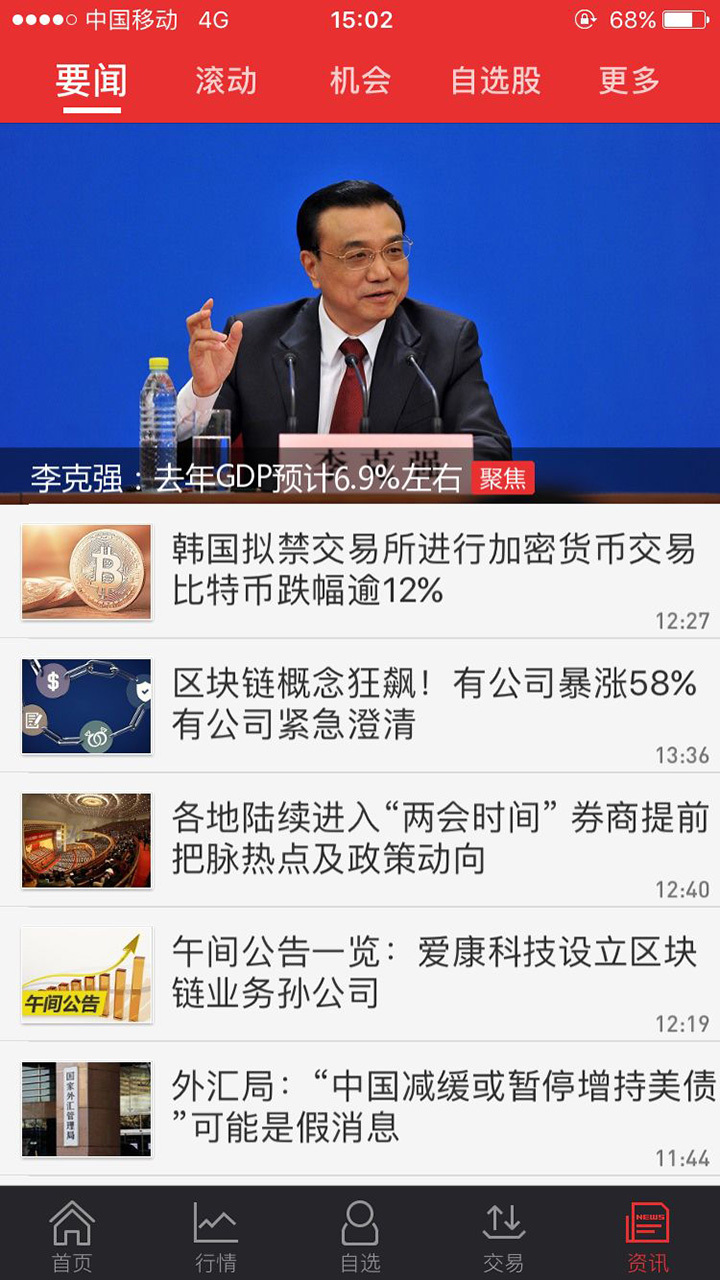Open the 机会 tab

358,82
